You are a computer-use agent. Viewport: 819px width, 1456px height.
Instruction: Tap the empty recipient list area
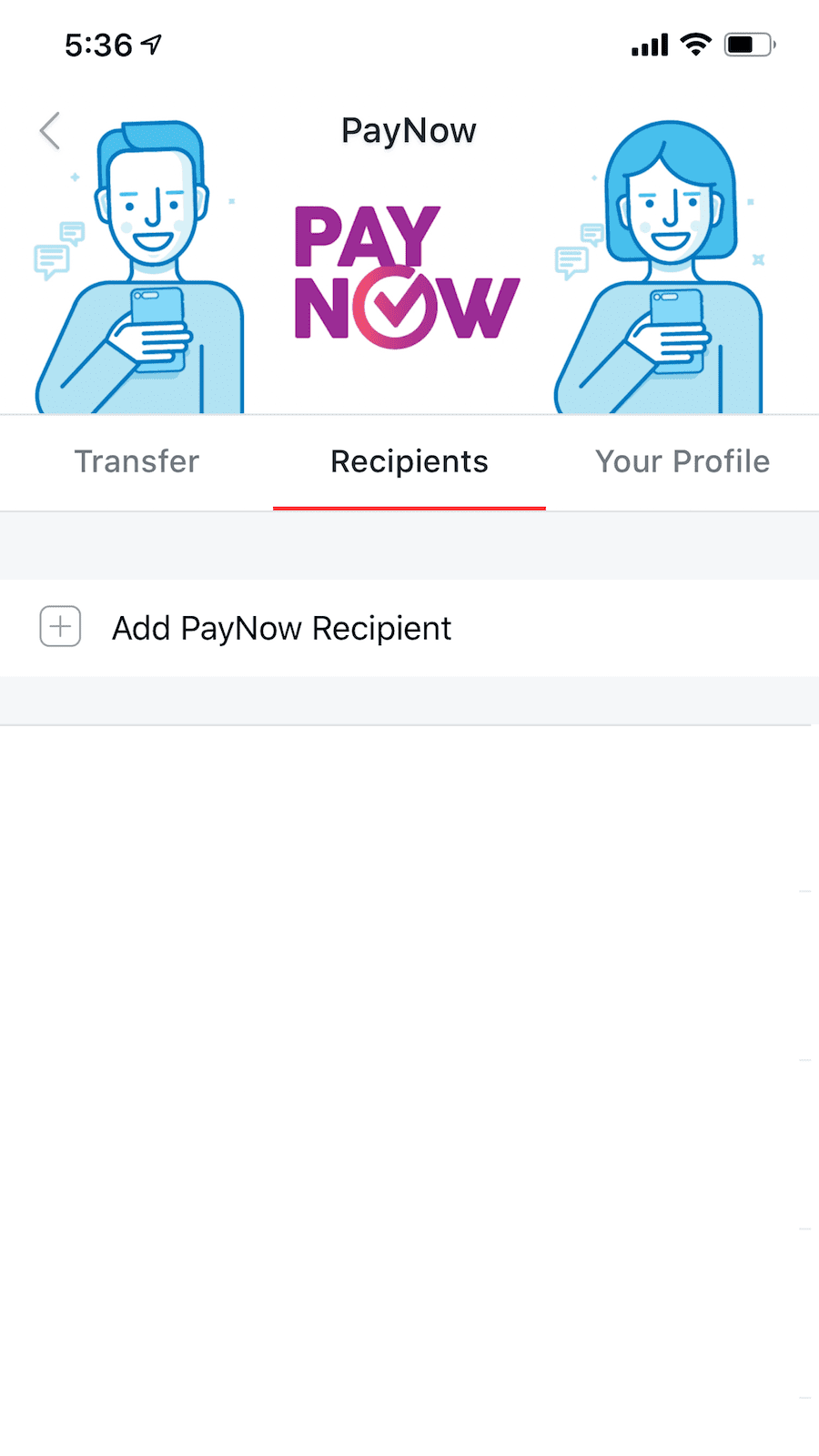pos(409,1046)
